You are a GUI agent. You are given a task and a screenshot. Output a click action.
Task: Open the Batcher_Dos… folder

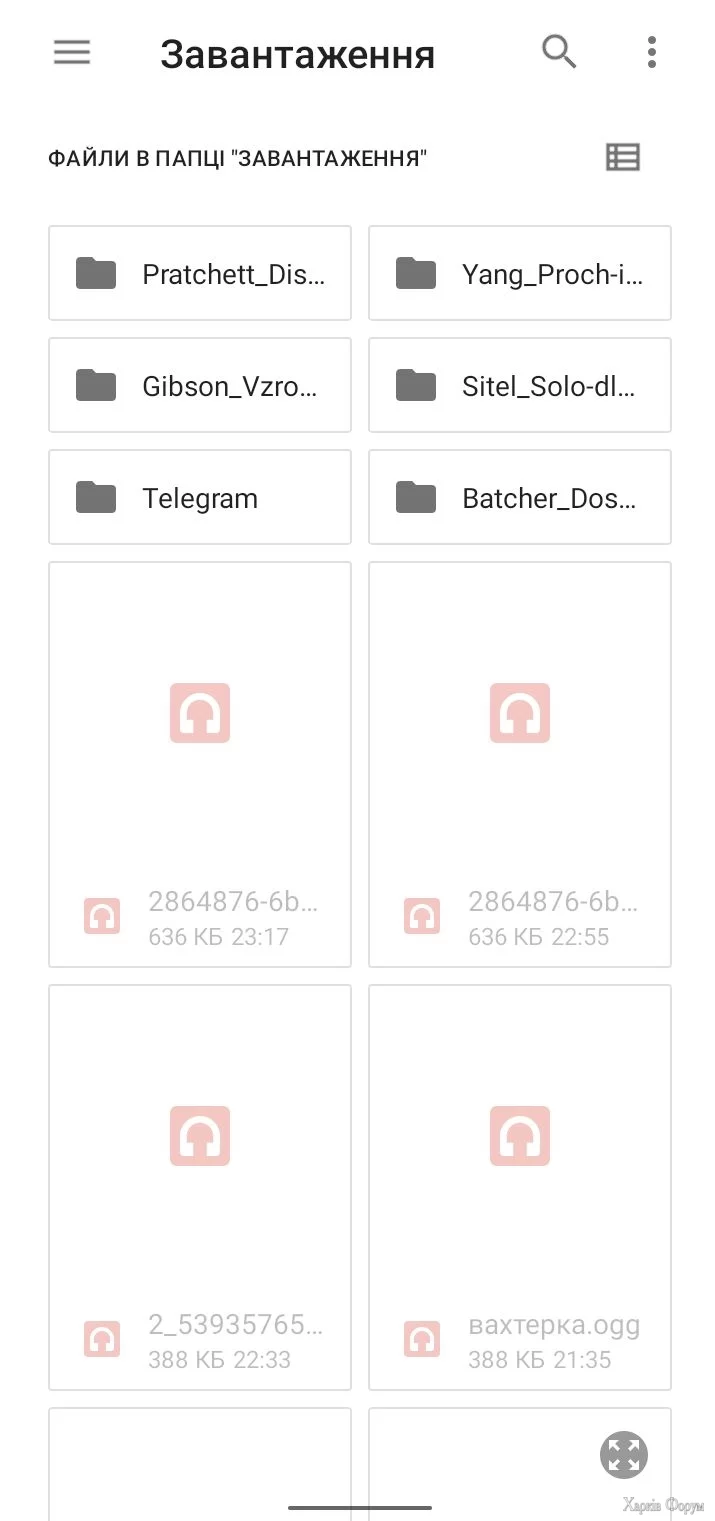tap(520, 497)
